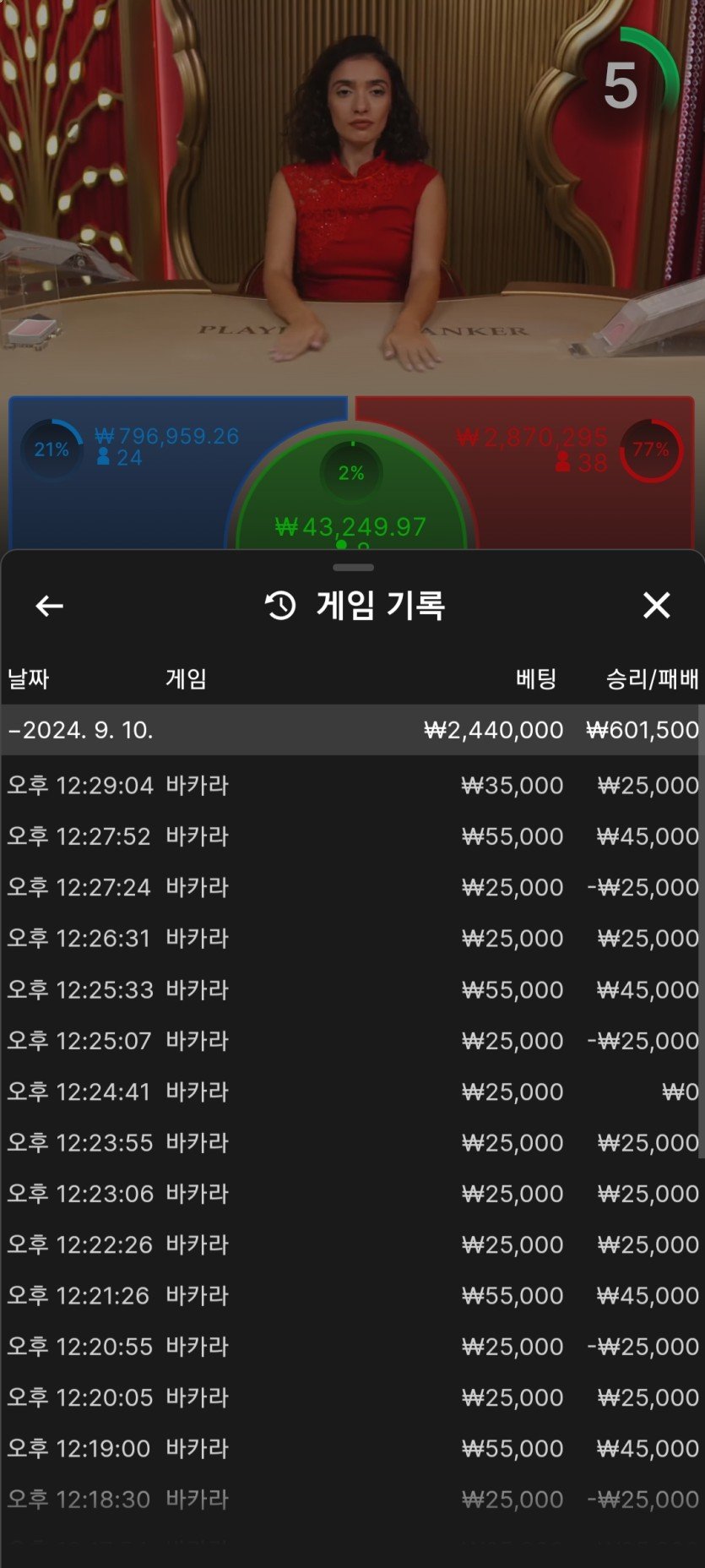705x1568 pixels.
Task: View the 12:22:26 baccarat round
Action: tap(352, 1244)
